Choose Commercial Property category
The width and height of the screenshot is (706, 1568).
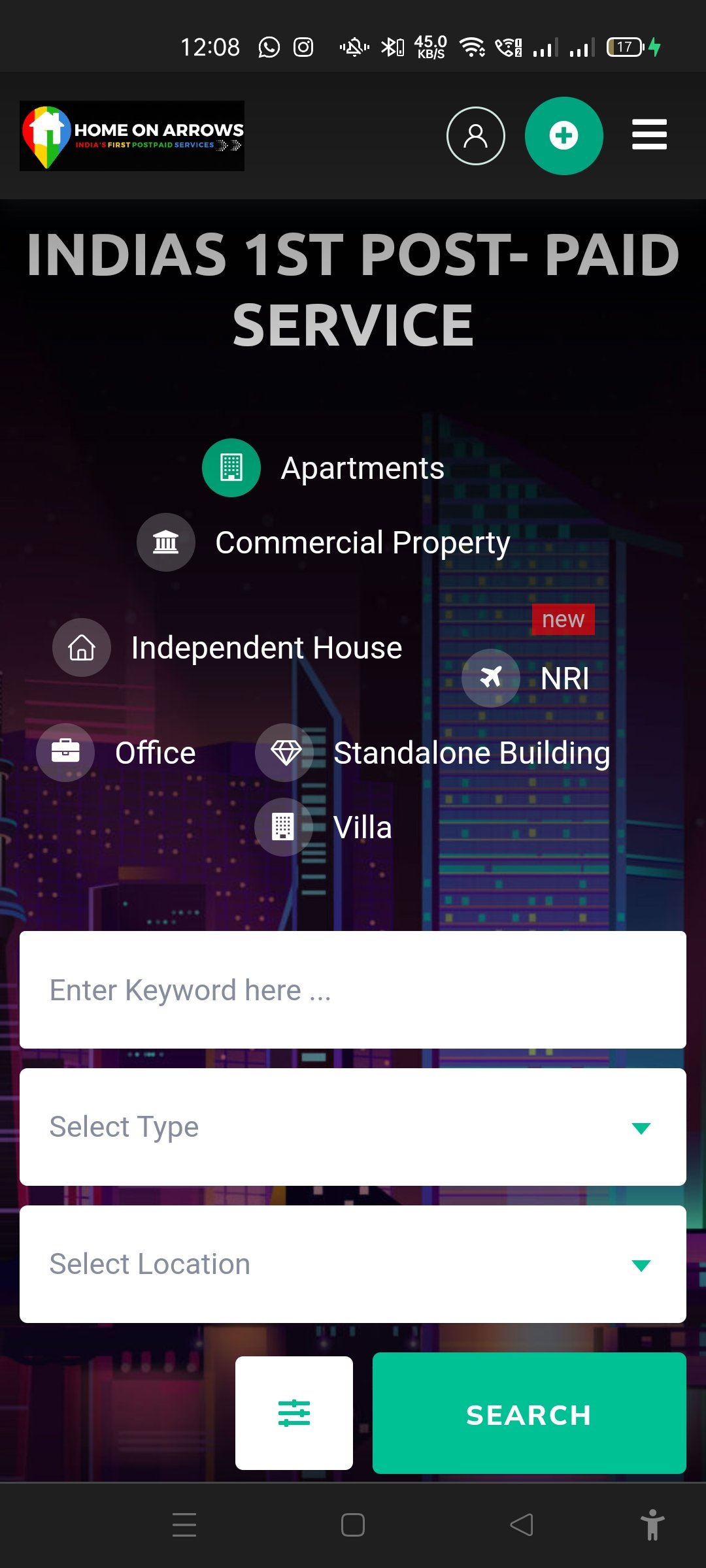click(324, 542)
